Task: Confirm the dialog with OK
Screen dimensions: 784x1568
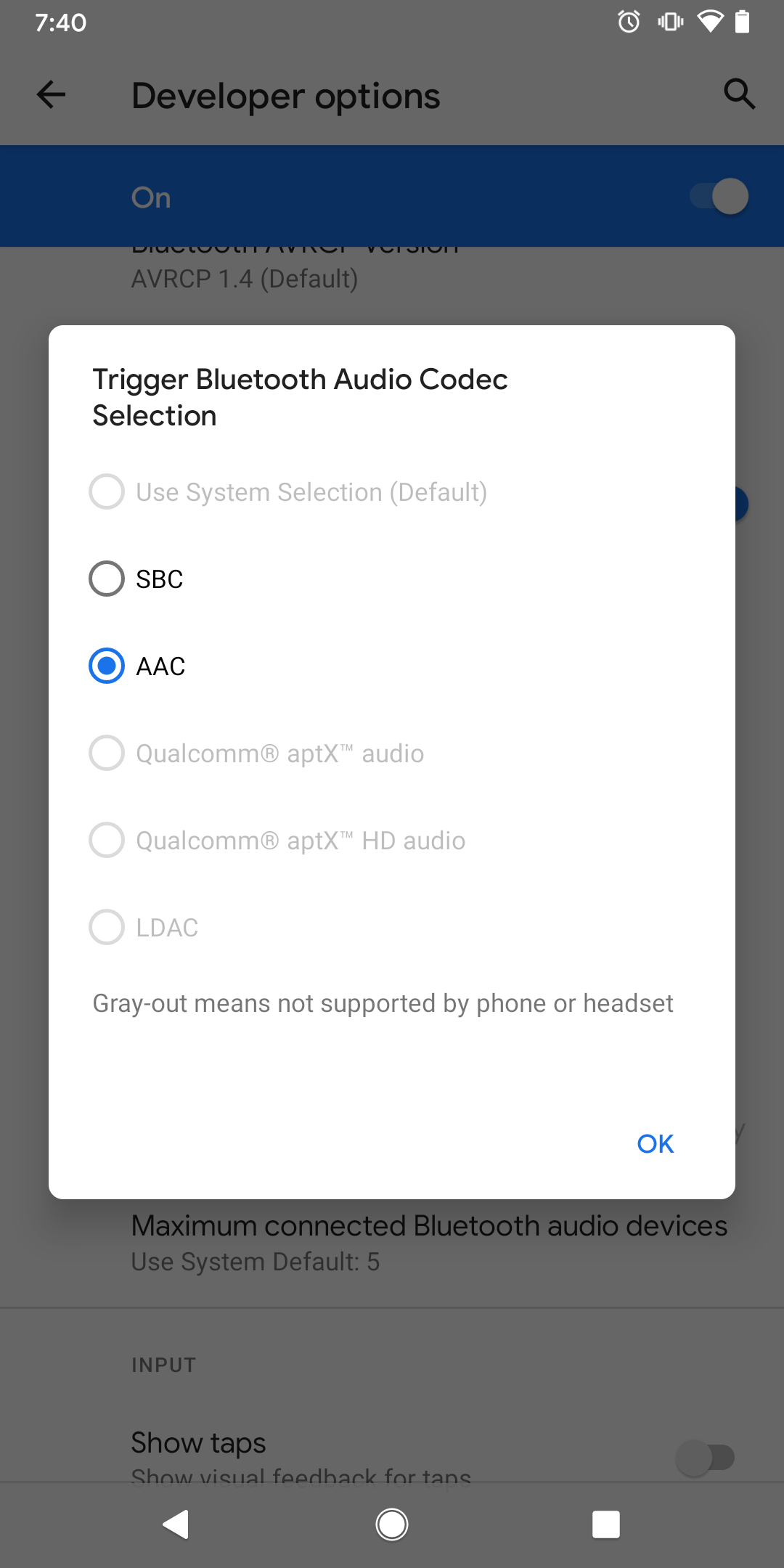Action: (655, 1143)
